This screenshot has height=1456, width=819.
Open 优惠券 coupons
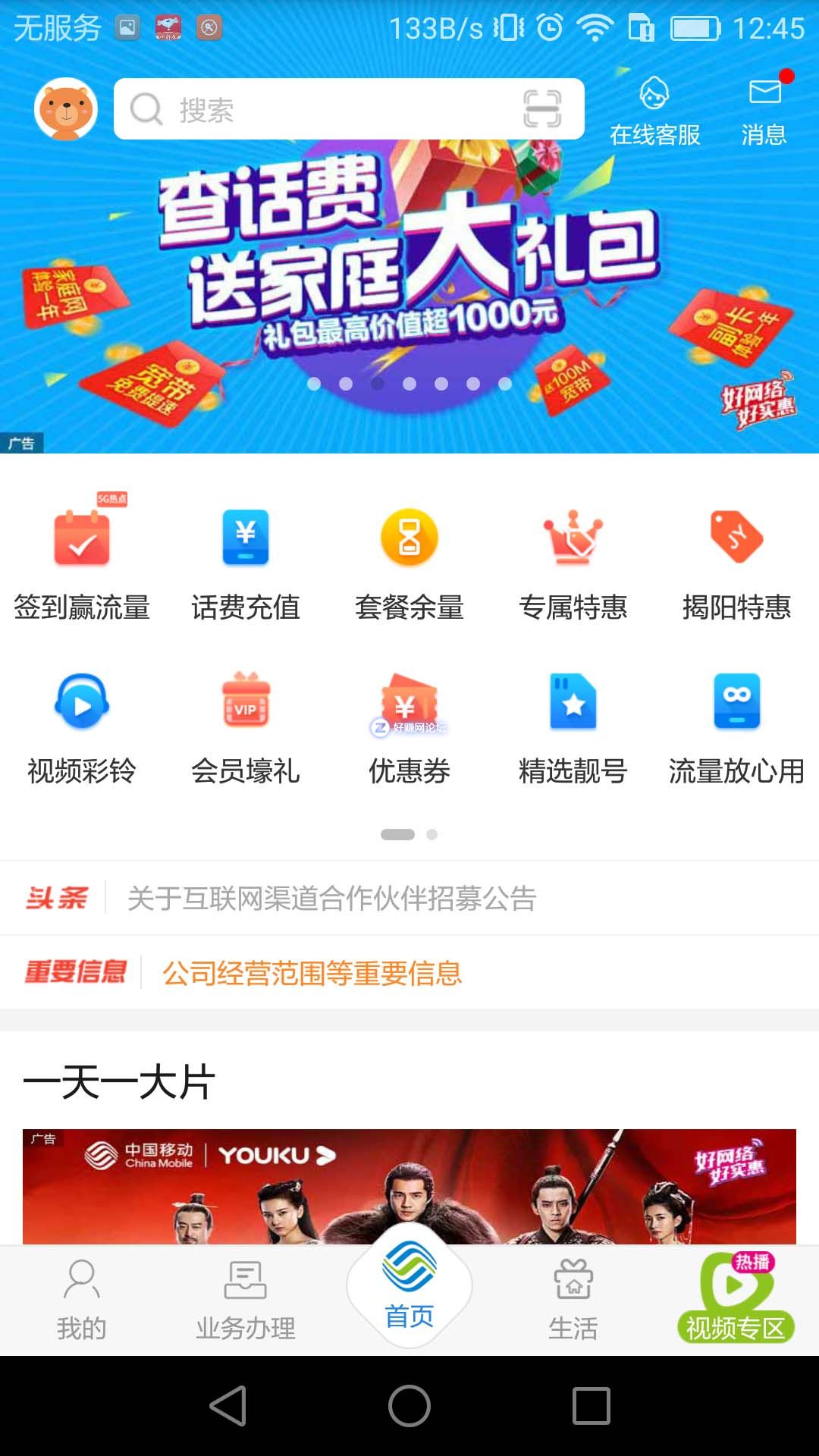[409, 728]
